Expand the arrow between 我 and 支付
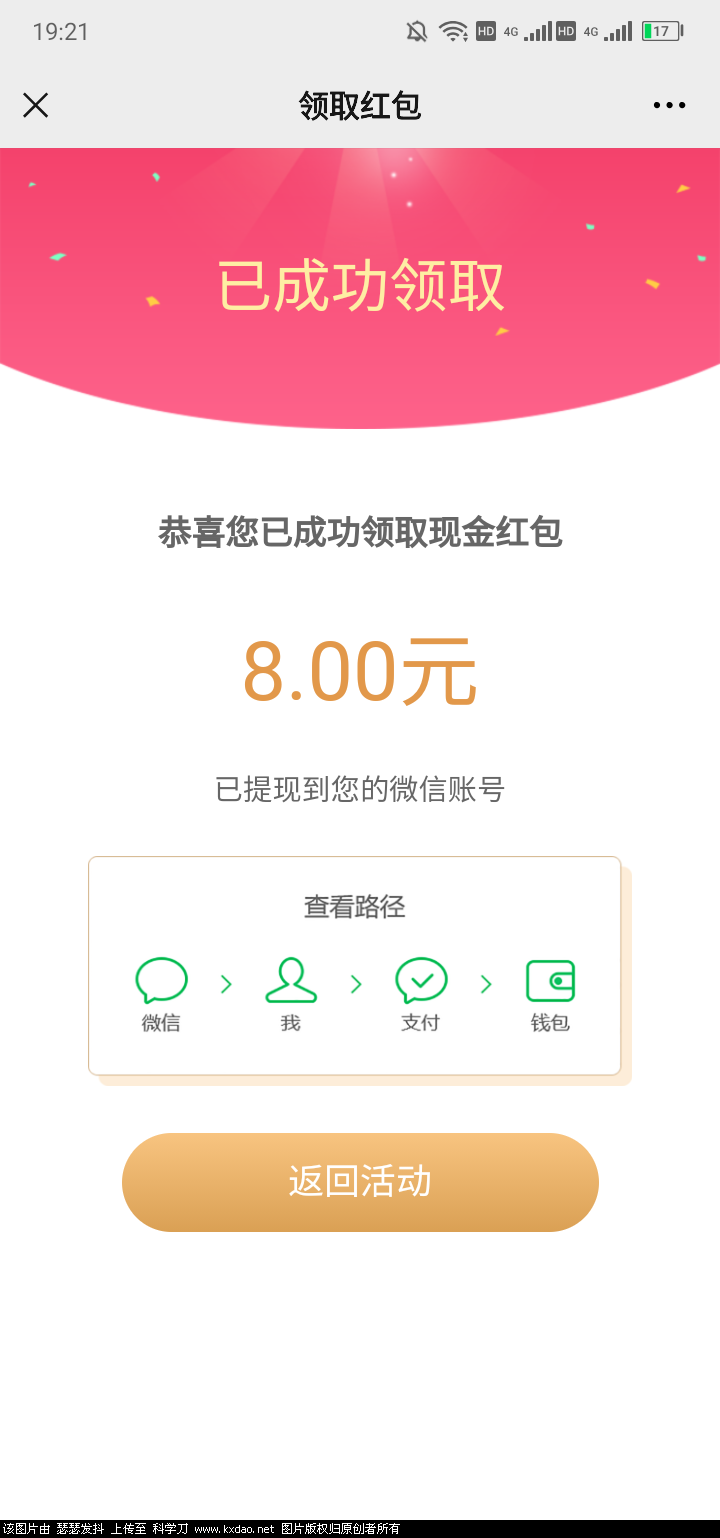 [355, 984]
